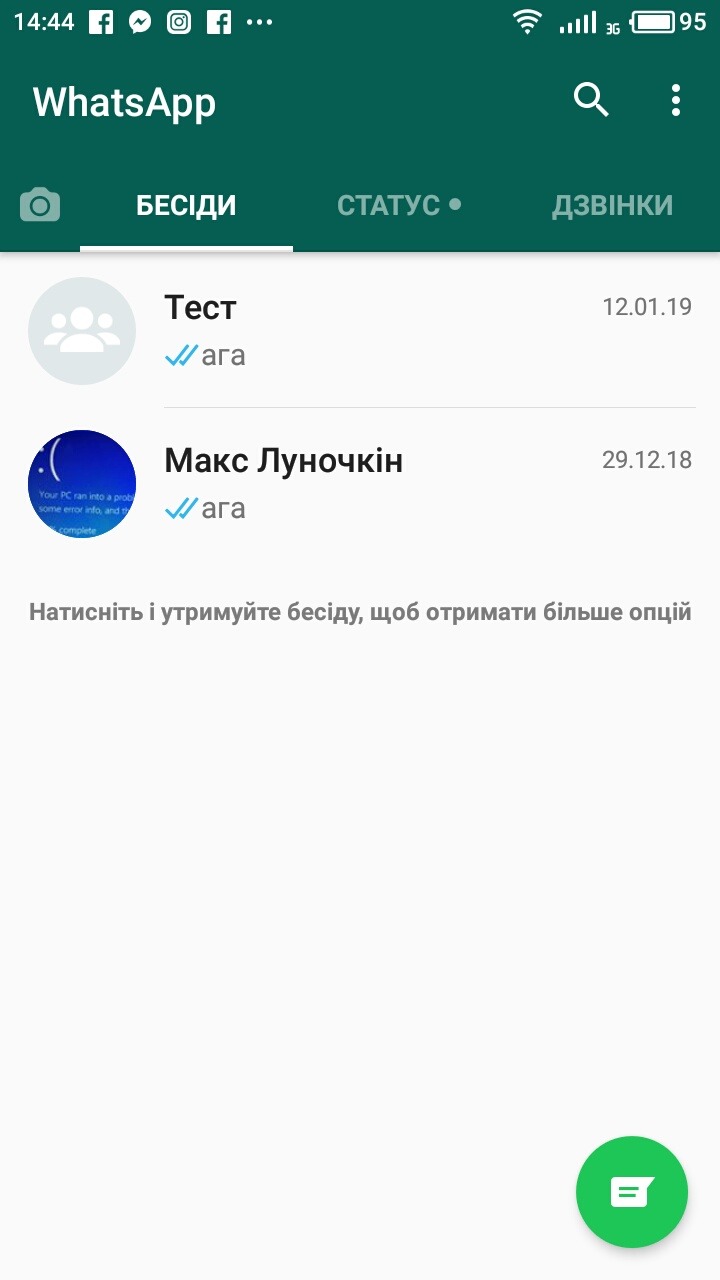Select the БЕСІДИ tab
720x1280 pixels.
(x=186, y=206)
